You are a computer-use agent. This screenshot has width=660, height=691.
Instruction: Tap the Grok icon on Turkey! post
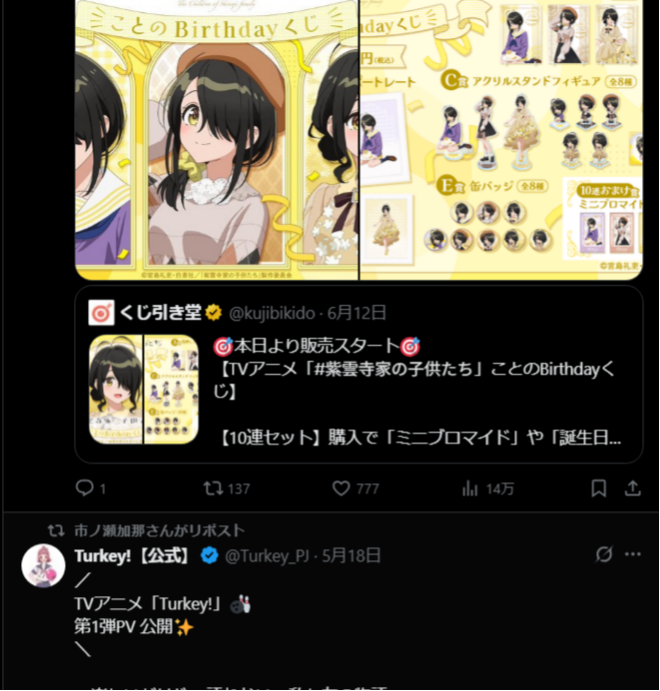coord(603,554)
